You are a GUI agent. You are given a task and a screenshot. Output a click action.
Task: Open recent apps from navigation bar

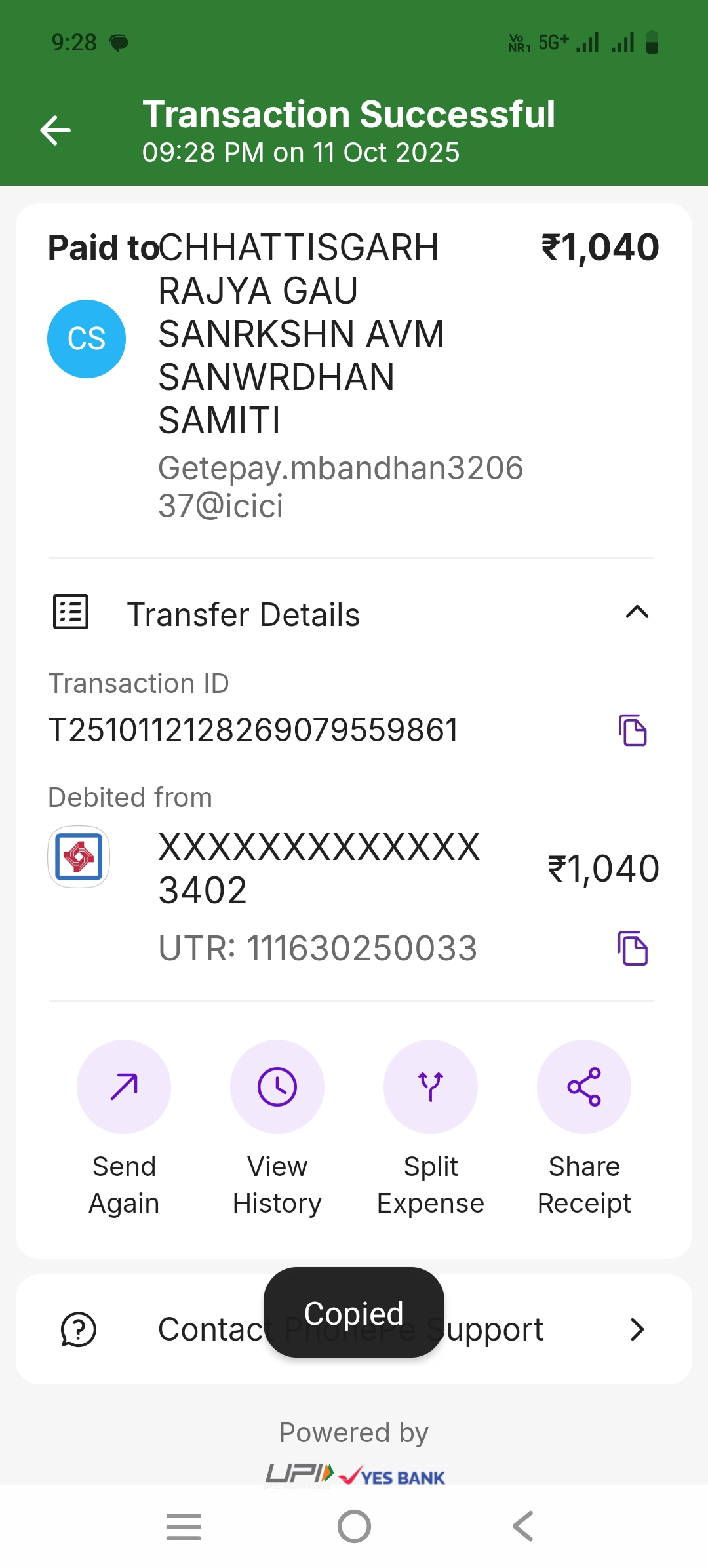tap(184, 1527)
